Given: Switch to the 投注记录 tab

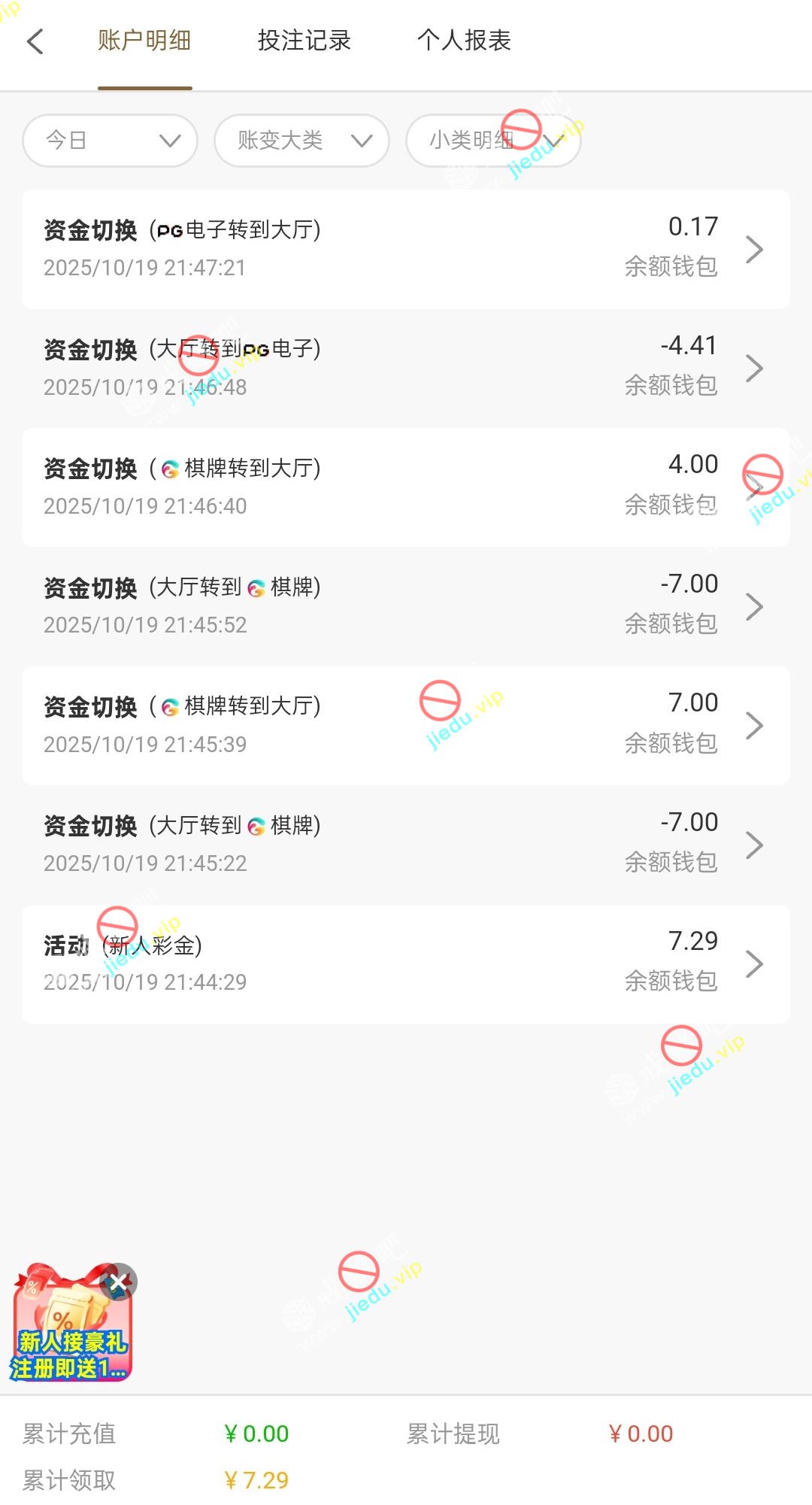Looking at the screenshot, I should click(304, 41).
